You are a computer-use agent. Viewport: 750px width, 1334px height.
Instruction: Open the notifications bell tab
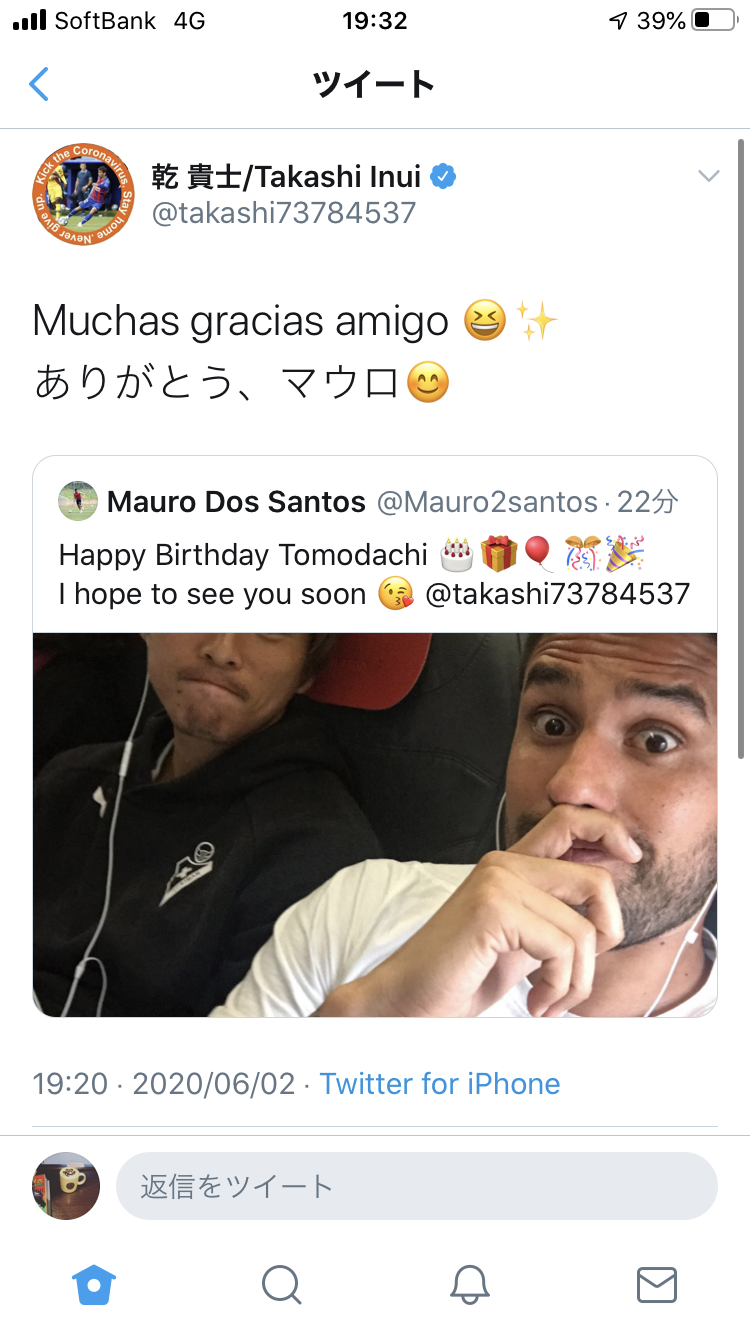click(469, 1284)
